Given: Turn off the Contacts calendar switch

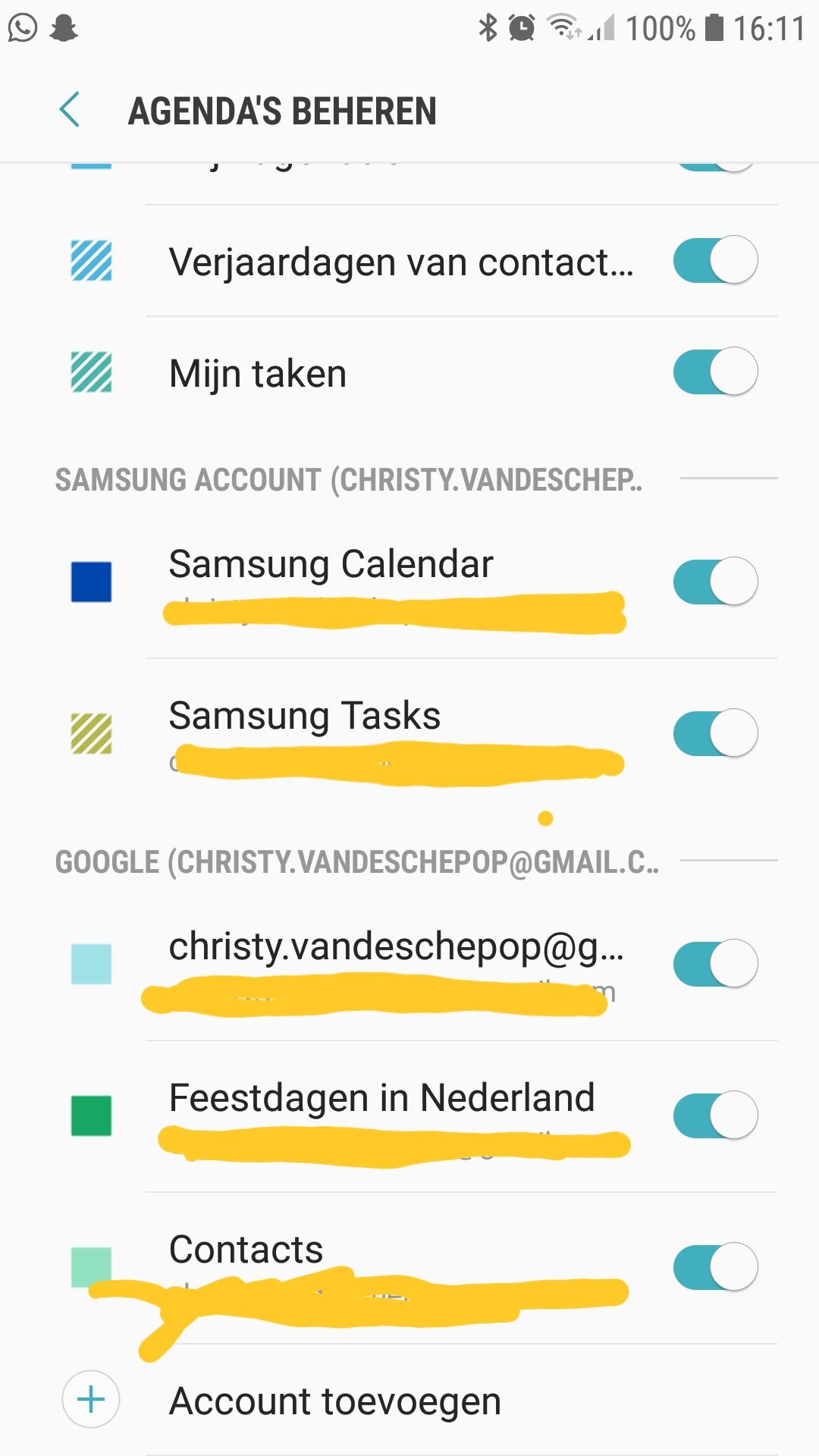Looking at the screenshot, I should coord(715,1266).
